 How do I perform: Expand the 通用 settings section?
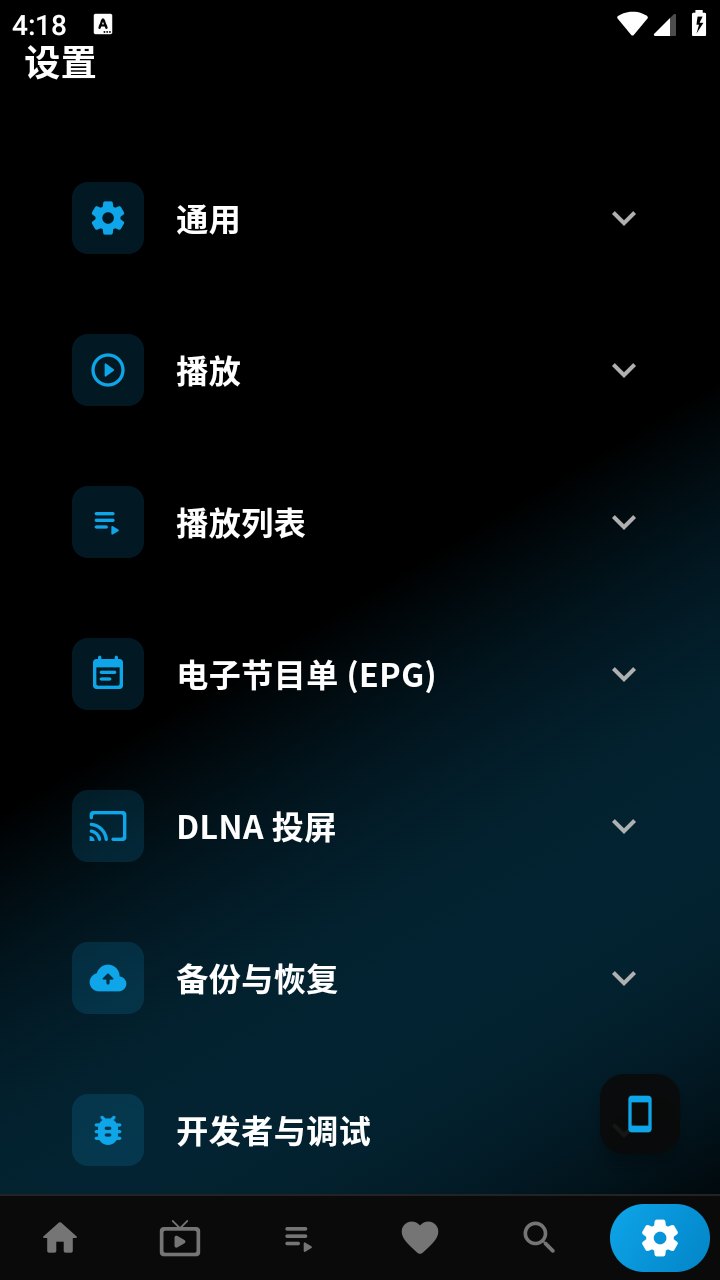[360, 218]
